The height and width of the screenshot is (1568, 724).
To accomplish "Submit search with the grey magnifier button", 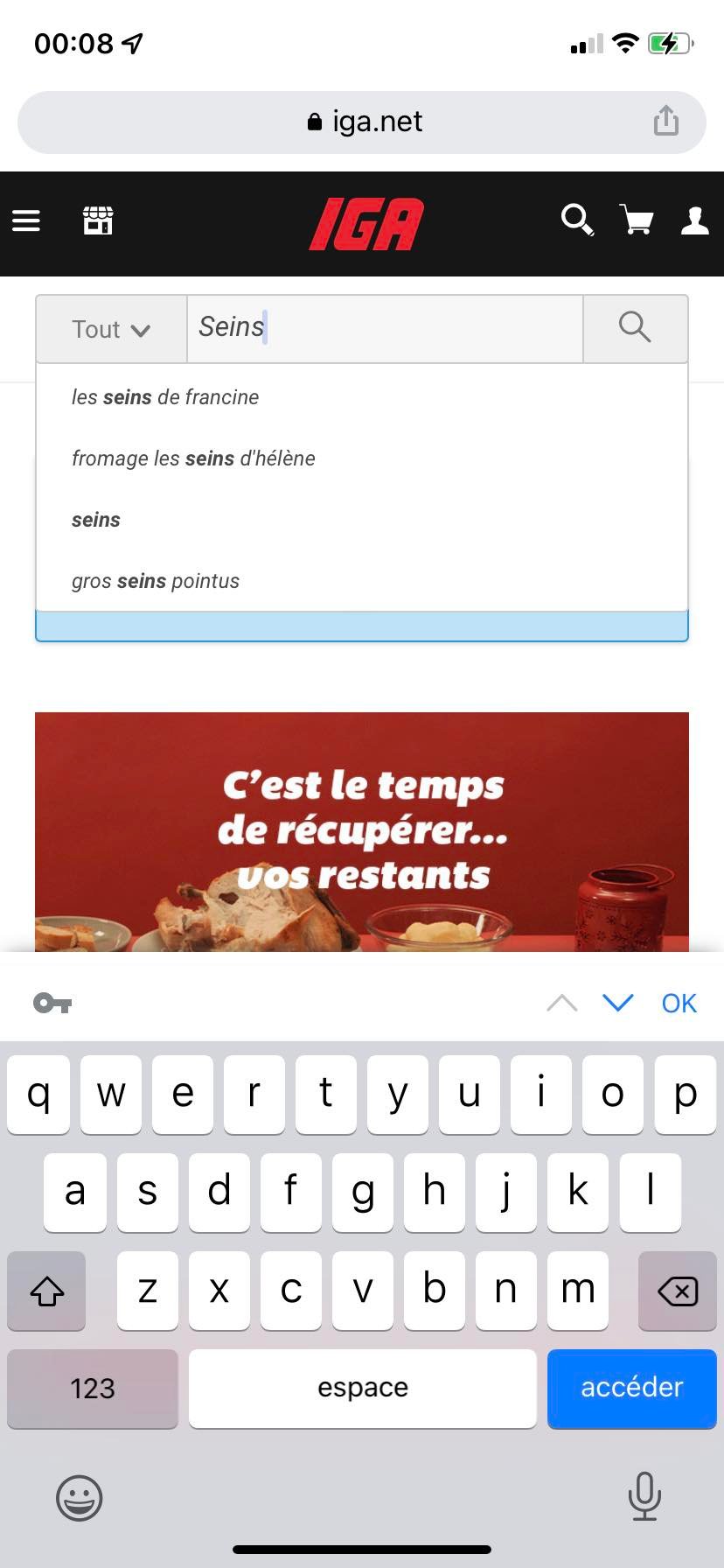I will [x=636, y=329].
